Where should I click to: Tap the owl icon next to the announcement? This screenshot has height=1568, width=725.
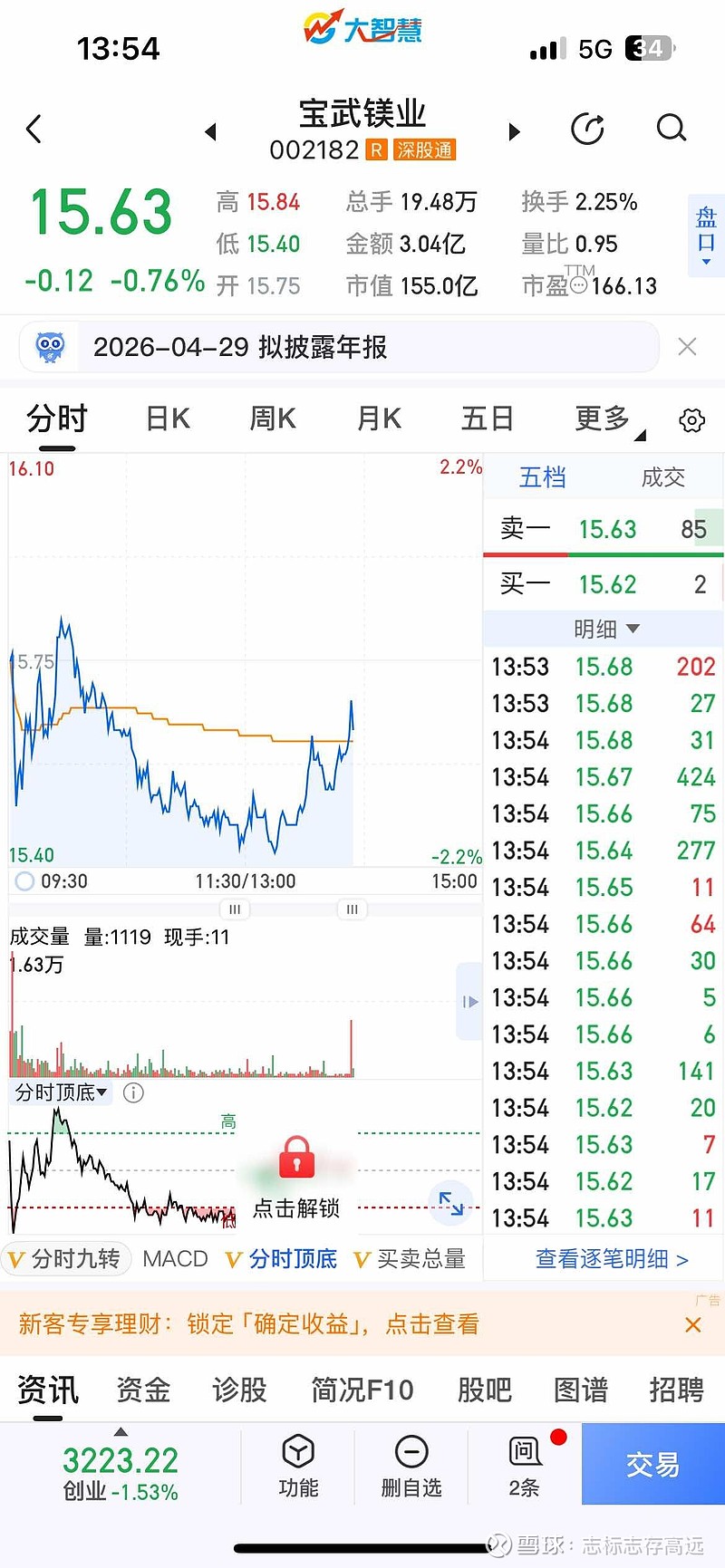[49, 346]
